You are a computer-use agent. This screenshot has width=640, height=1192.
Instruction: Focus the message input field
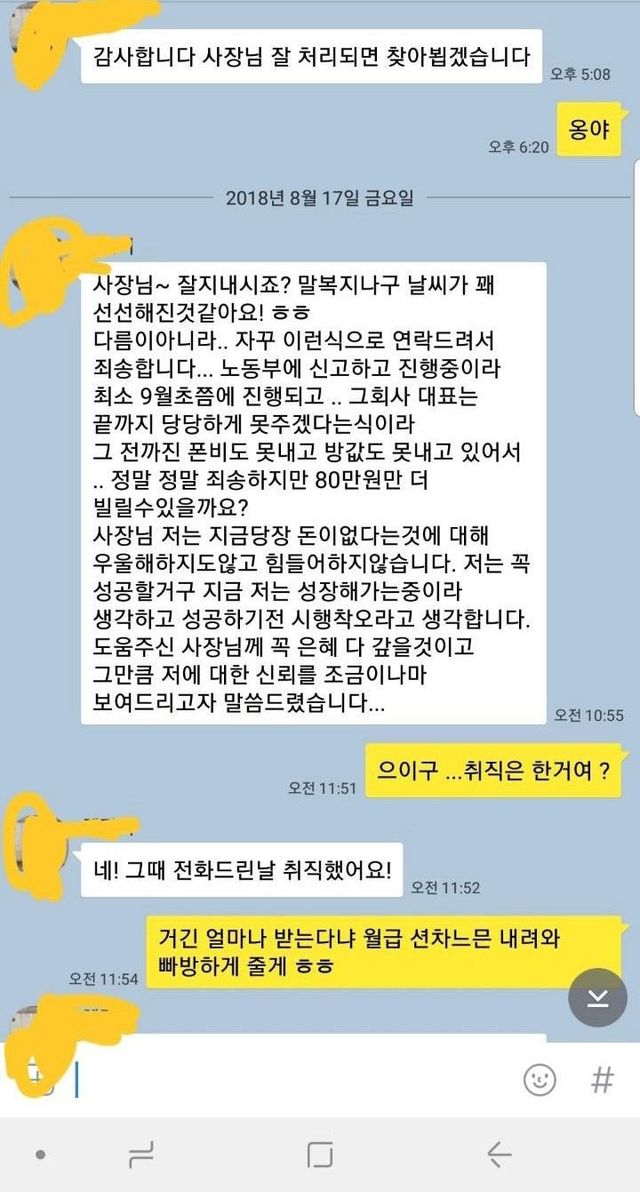[290, 1080]
